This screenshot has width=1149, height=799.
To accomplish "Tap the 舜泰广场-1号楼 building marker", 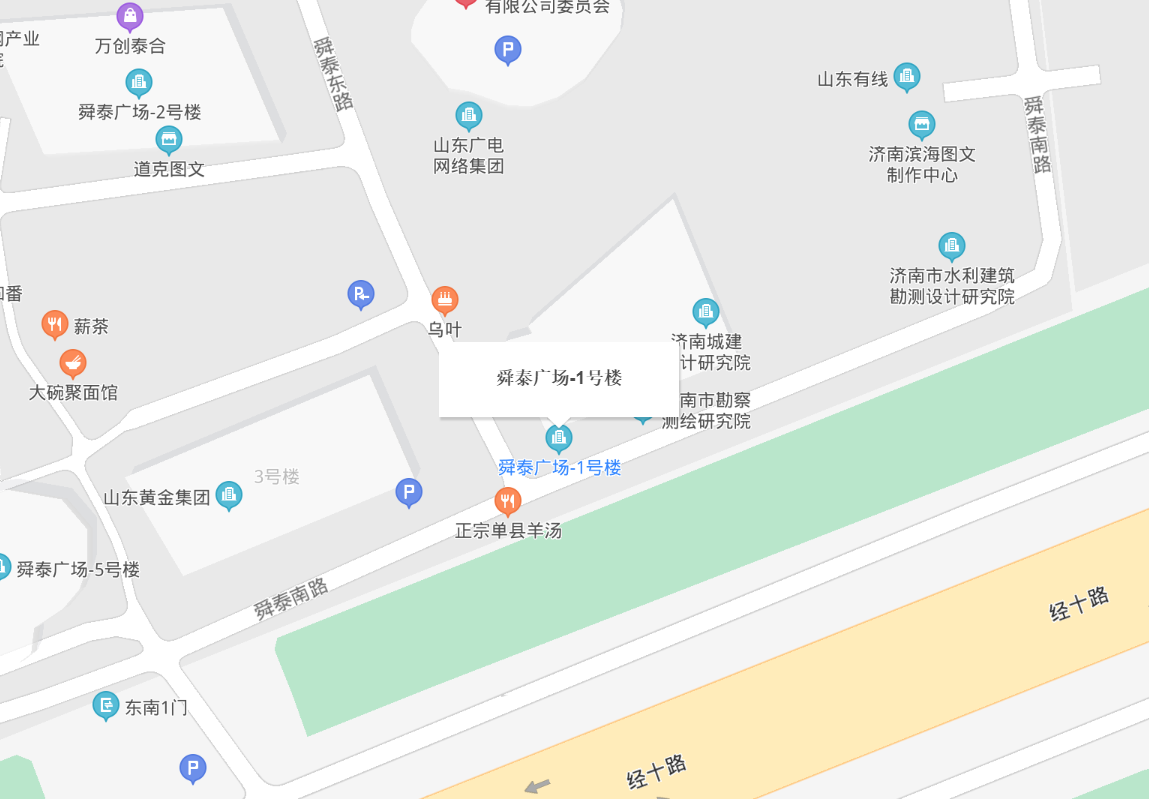I will point(558,438).
